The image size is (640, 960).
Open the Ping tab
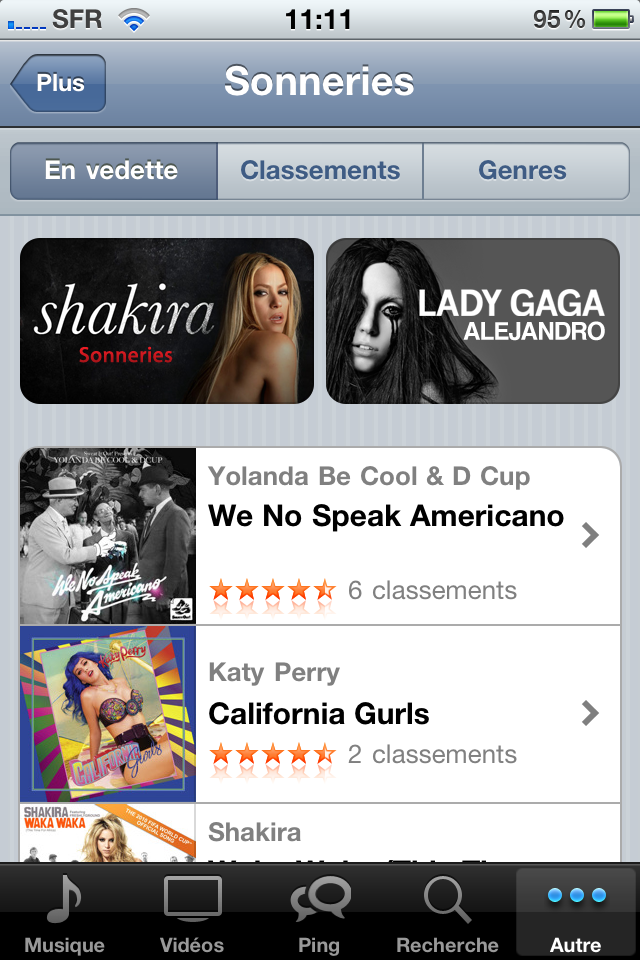319,914
